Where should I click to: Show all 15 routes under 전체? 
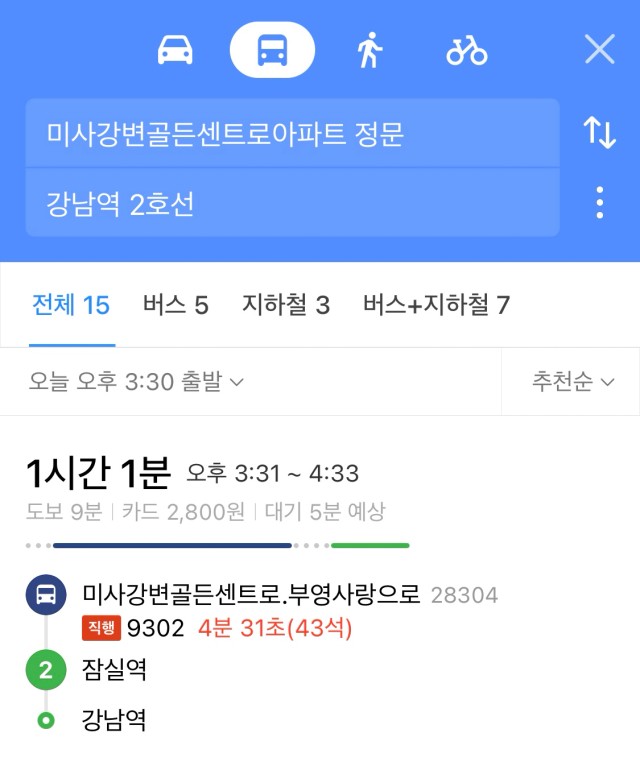(71, 305)
